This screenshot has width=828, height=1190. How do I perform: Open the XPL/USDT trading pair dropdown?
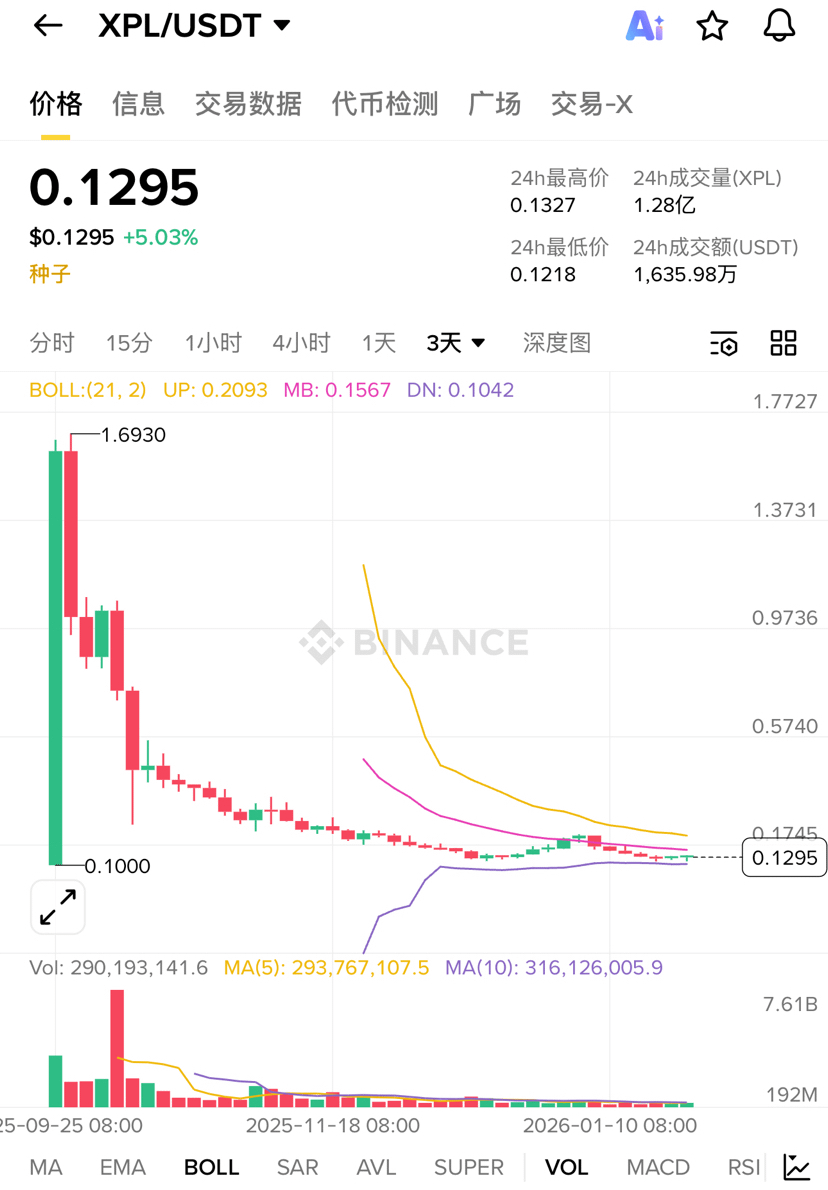click(194, 26)
